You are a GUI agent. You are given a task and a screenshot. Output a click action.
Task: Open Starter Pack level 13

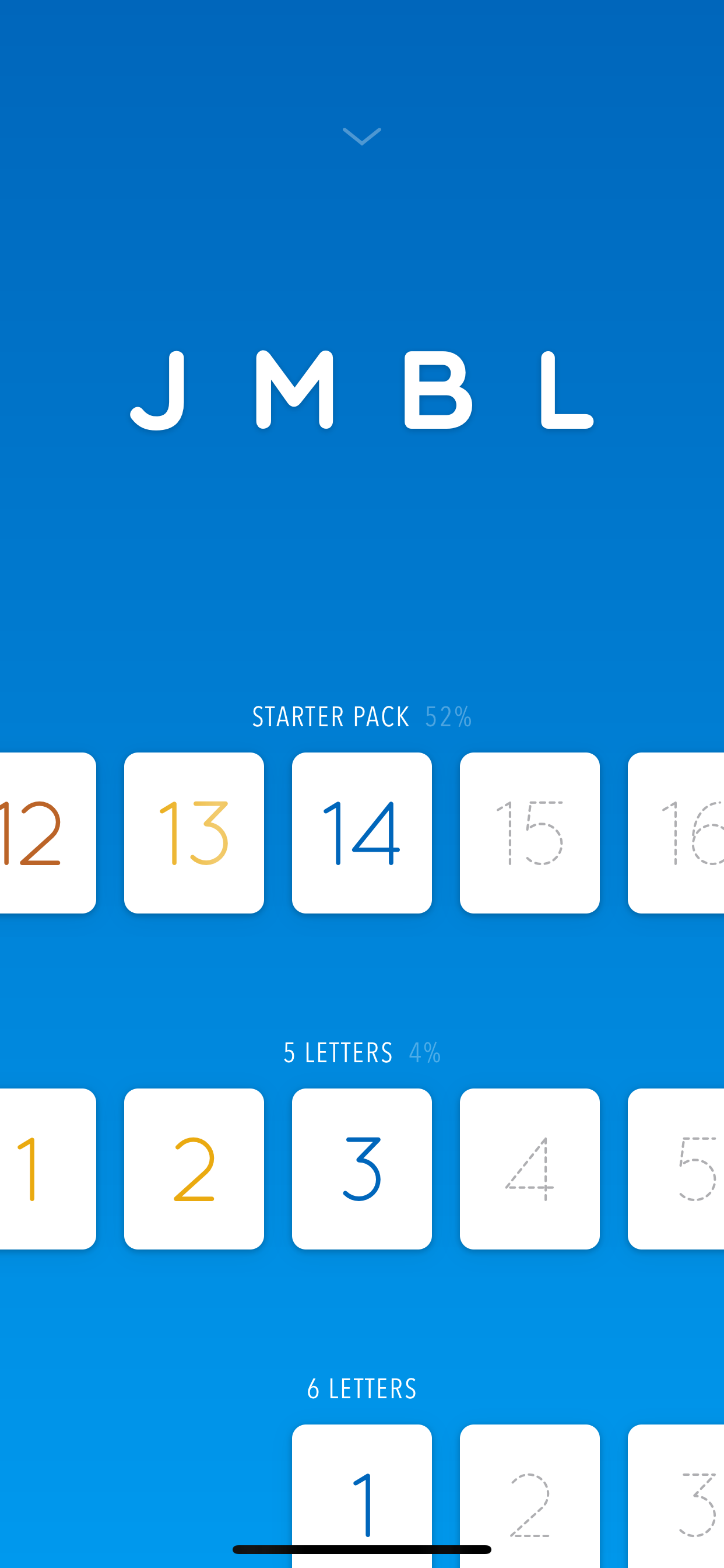tap(194, 832)
